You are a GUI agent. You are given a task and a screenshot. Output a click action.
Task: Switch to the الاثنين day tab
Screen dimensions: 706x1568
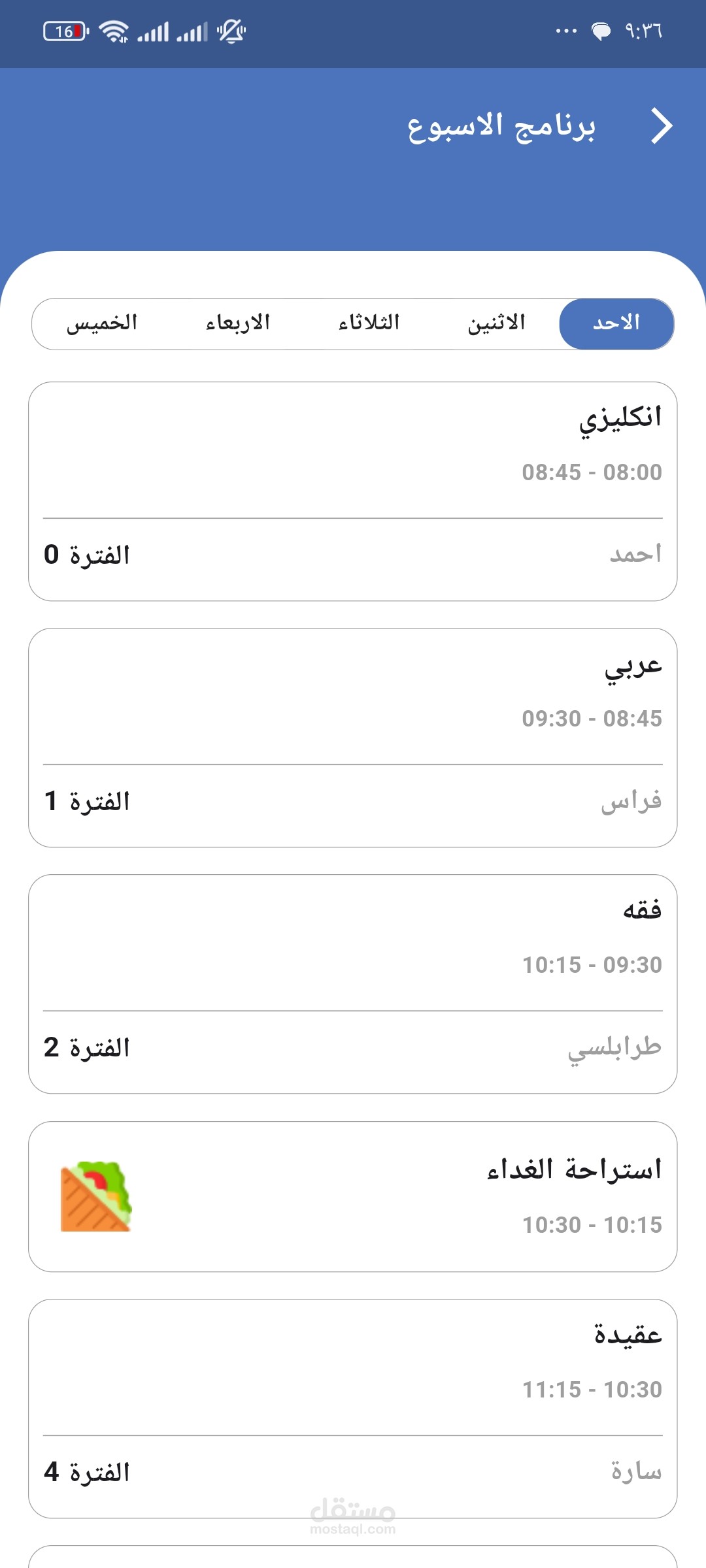point(496,323)
